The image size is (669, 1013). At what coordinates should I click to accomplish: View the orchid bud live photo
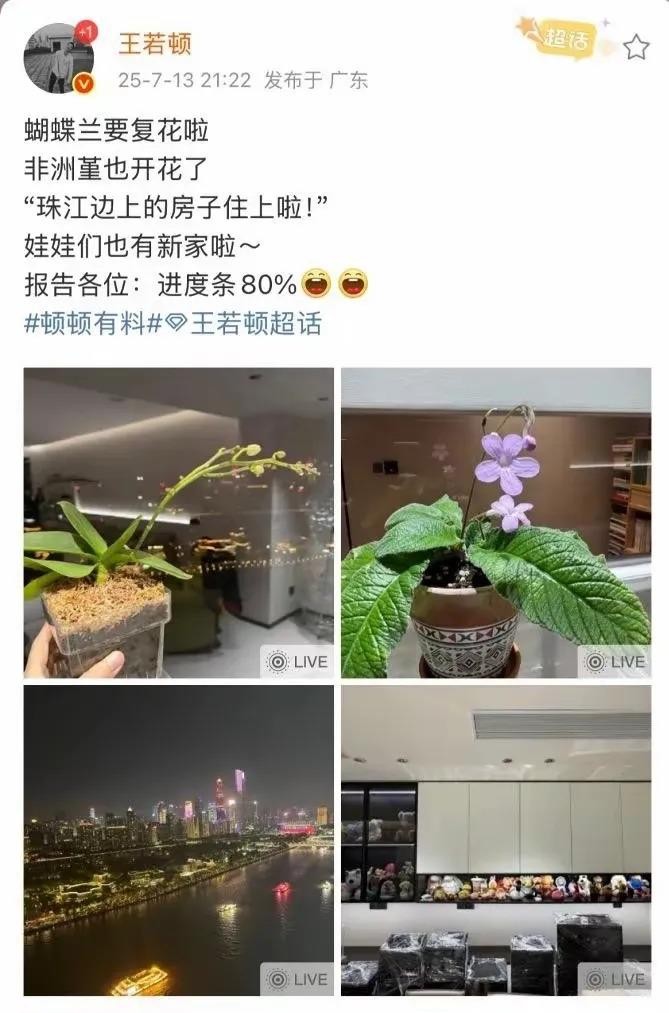179,523
